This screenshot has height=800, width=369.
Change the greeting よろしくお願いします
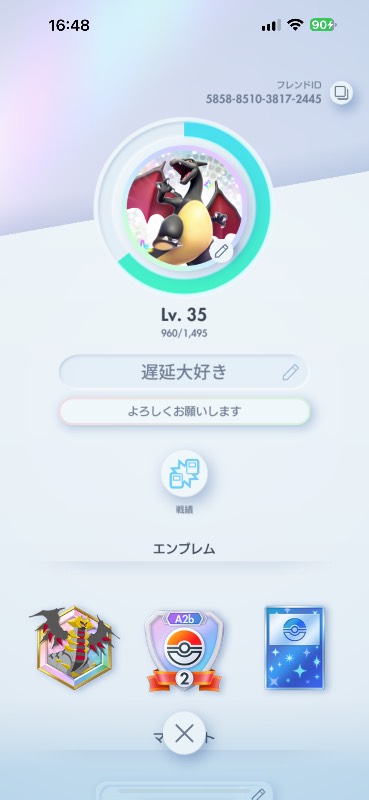tap(184, 411)
